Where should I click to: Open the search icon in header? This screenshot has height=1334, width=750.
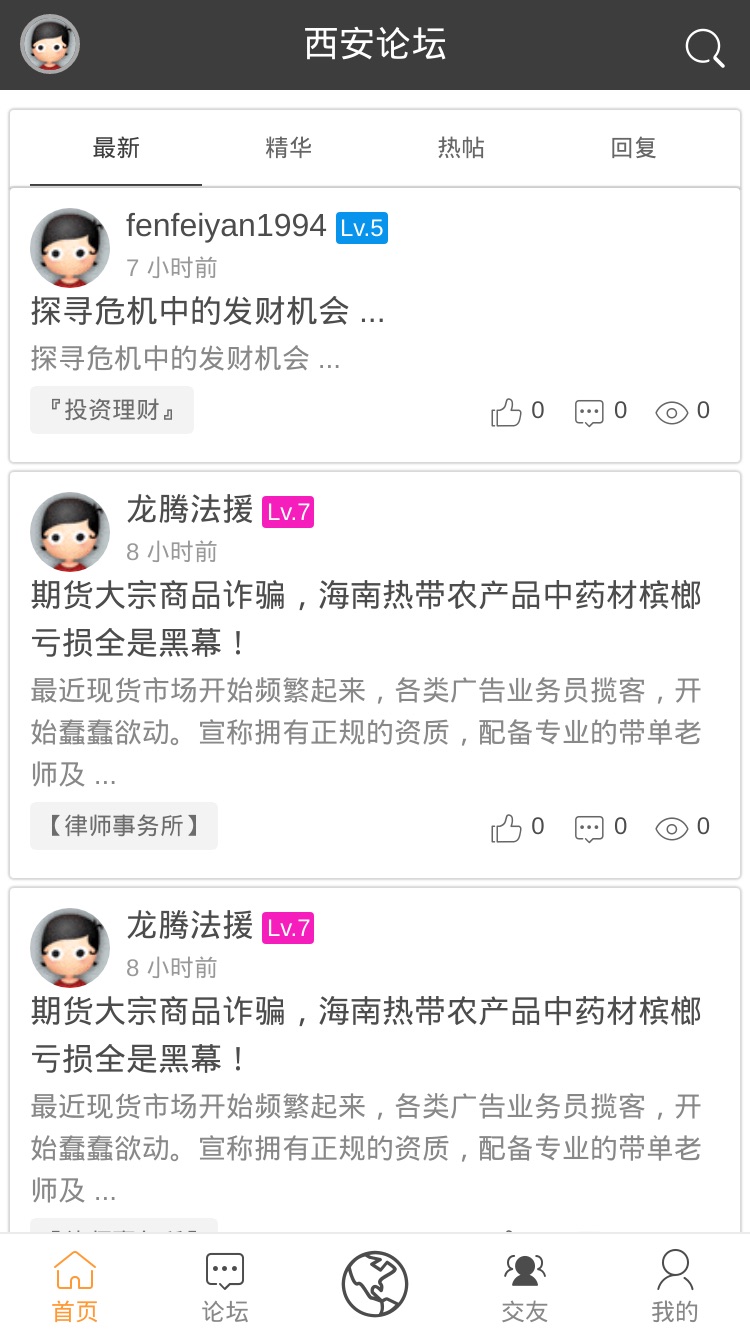tap(704, 46)
